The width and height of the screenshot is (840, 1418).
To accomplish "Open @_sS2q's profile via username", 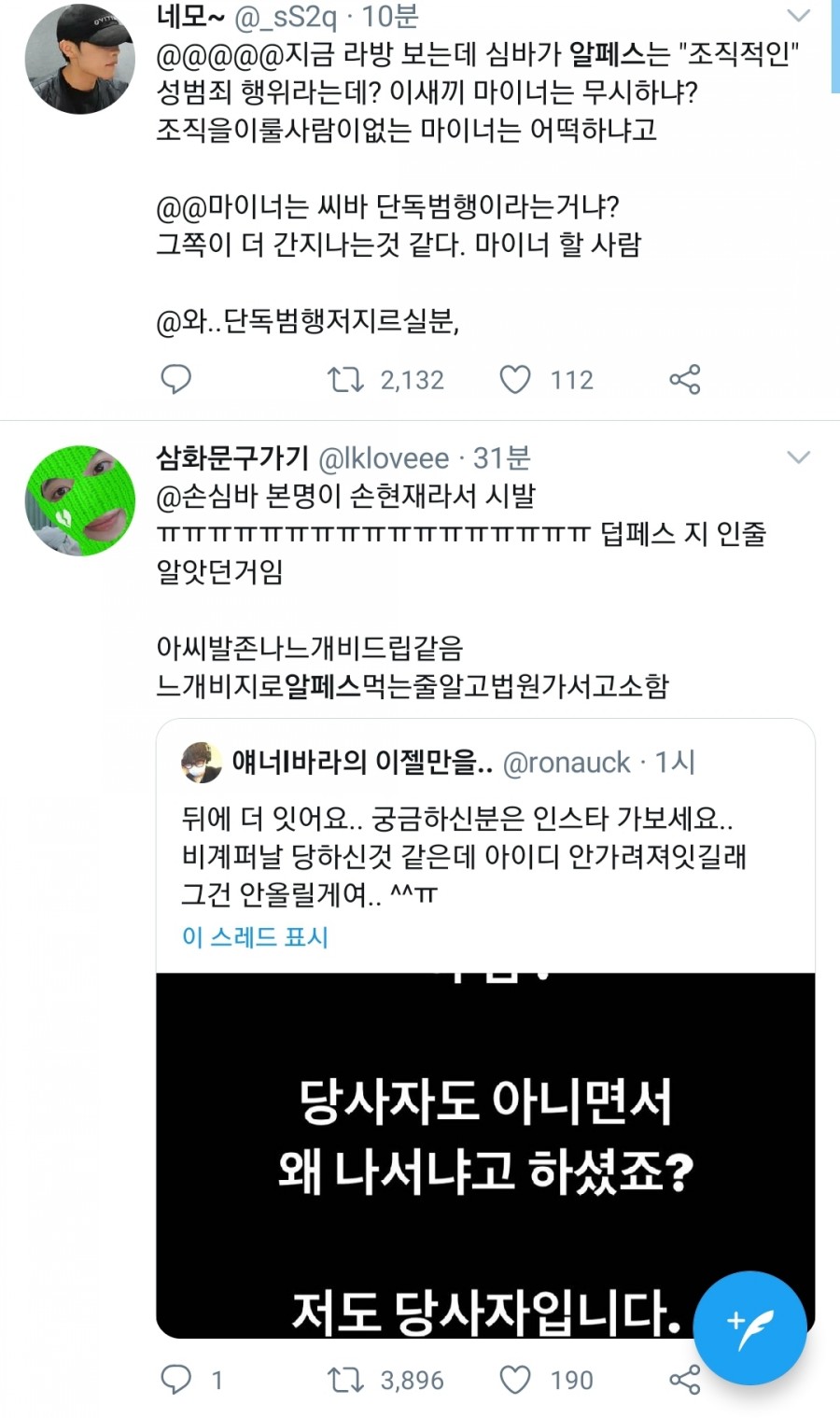I will (287, 16).
